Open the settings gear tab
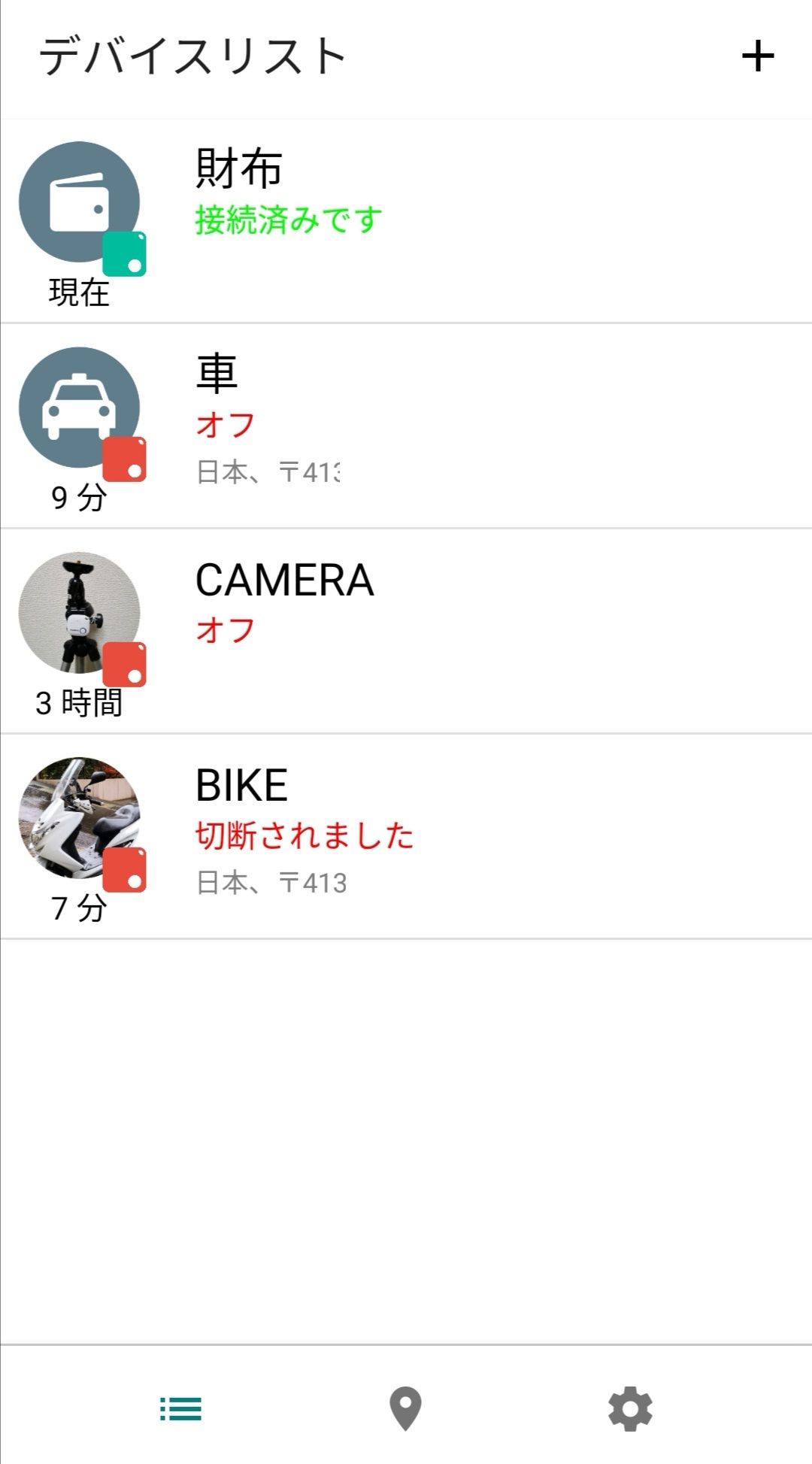The image size is (812, 1464). coord(630,1408)
